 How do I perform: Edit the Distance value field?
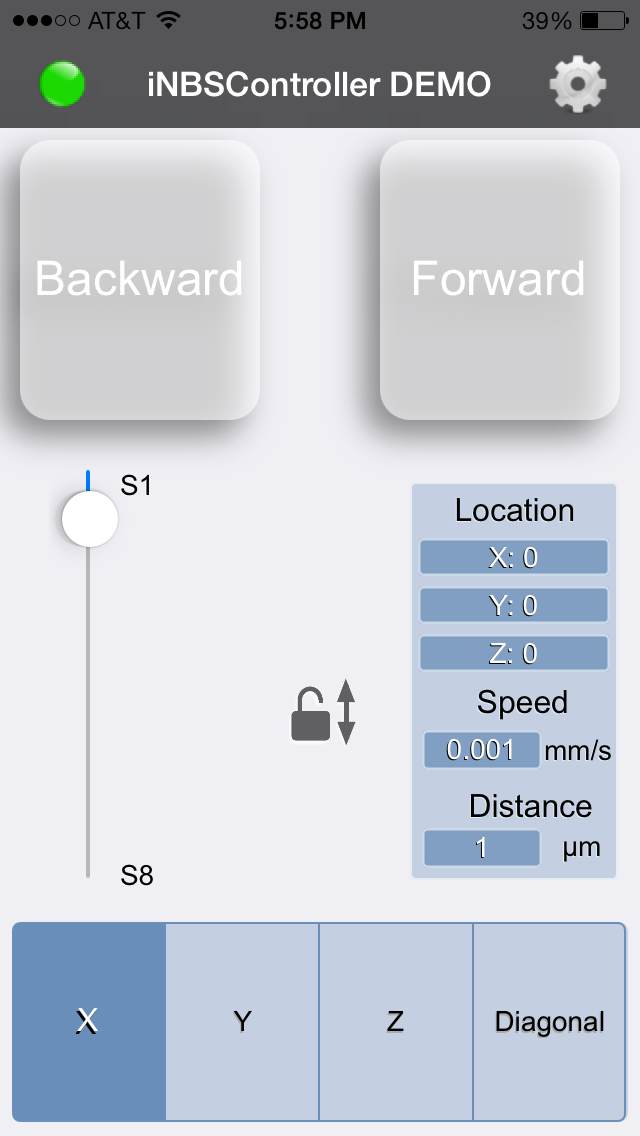tap(482, 848)
